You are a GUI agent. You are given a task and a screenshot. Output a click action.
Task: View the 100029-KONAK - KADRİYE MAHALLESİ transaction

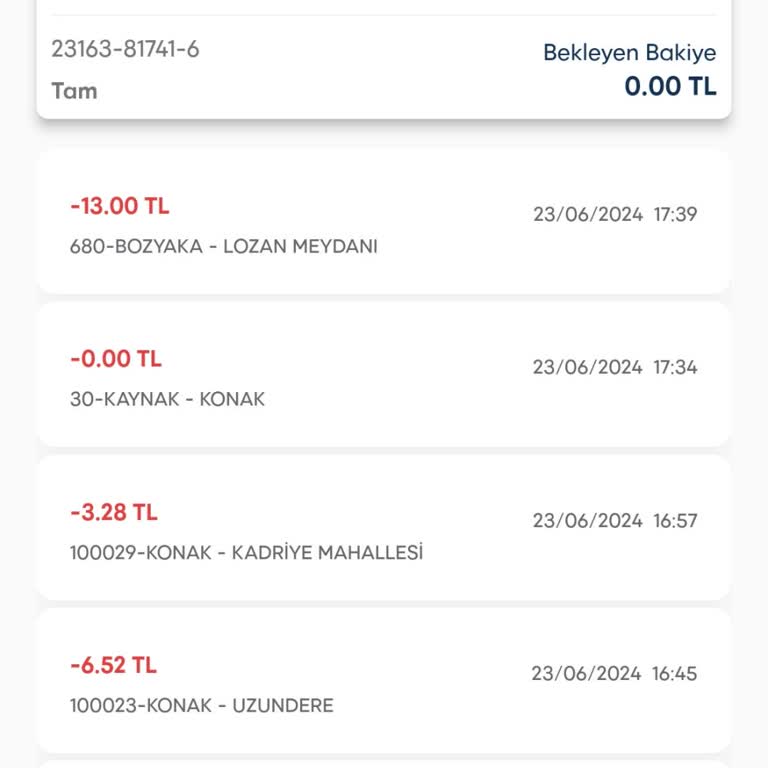[x=384, y=529]
